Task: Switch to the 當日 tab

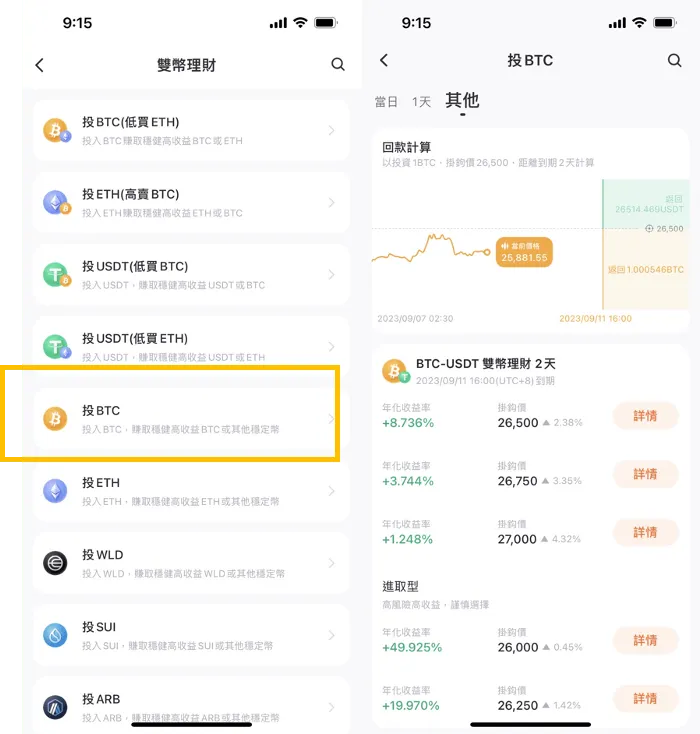Action: [386, 102]
